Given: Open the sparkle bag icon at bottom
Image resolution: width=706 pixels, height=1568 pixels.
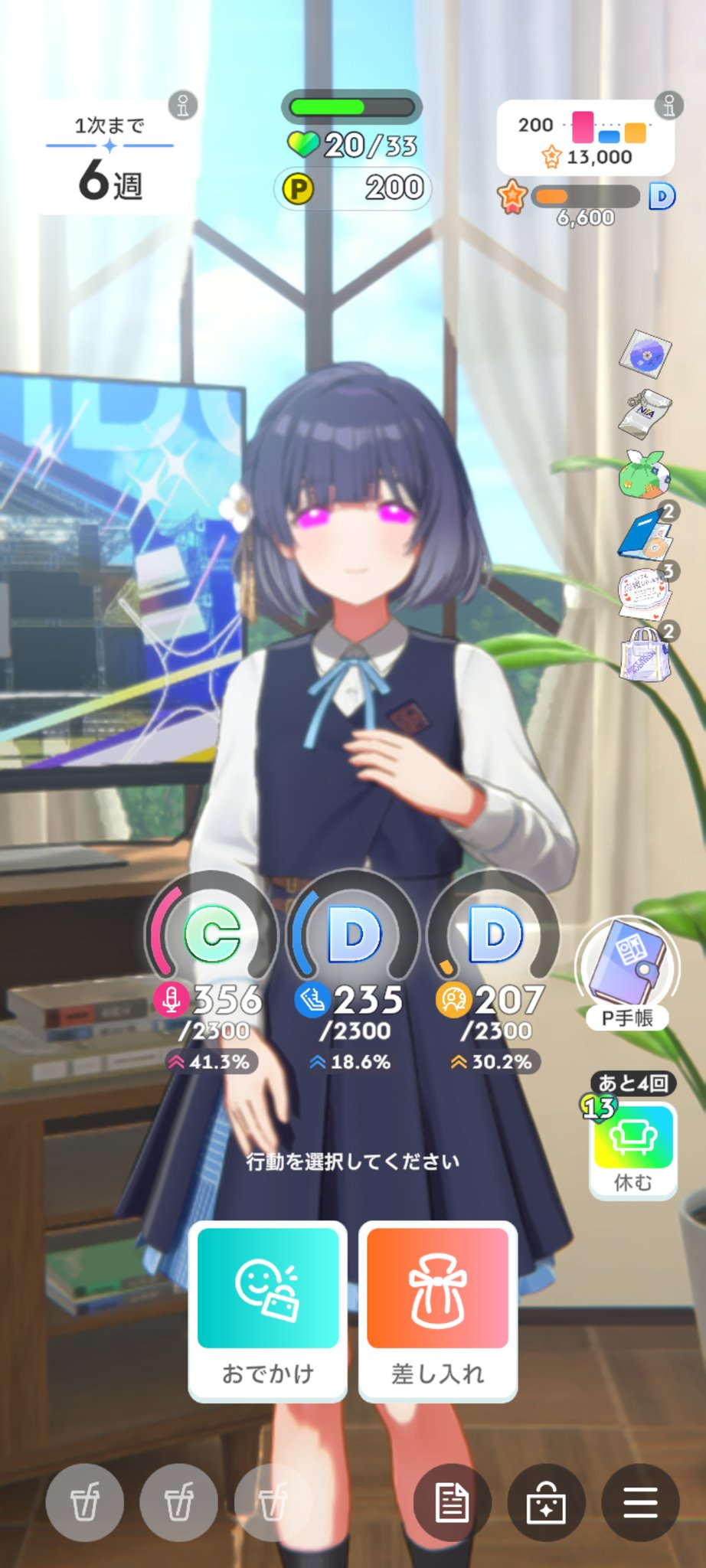Looking at the screenshot, I should pyautogui.click(x=546, y=1501).
